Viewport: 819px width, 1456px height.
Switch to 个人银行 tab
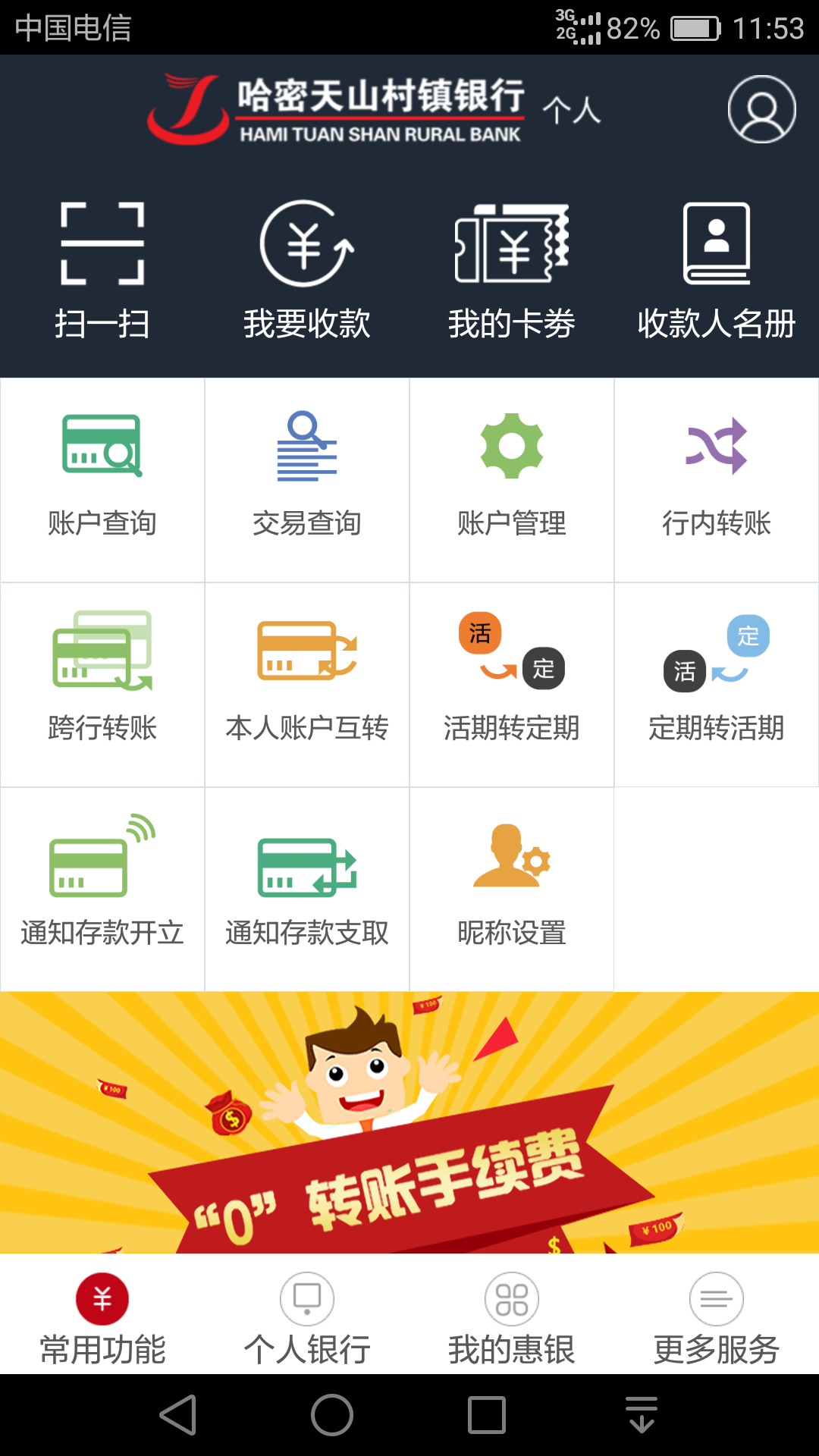pos(307,1318)
